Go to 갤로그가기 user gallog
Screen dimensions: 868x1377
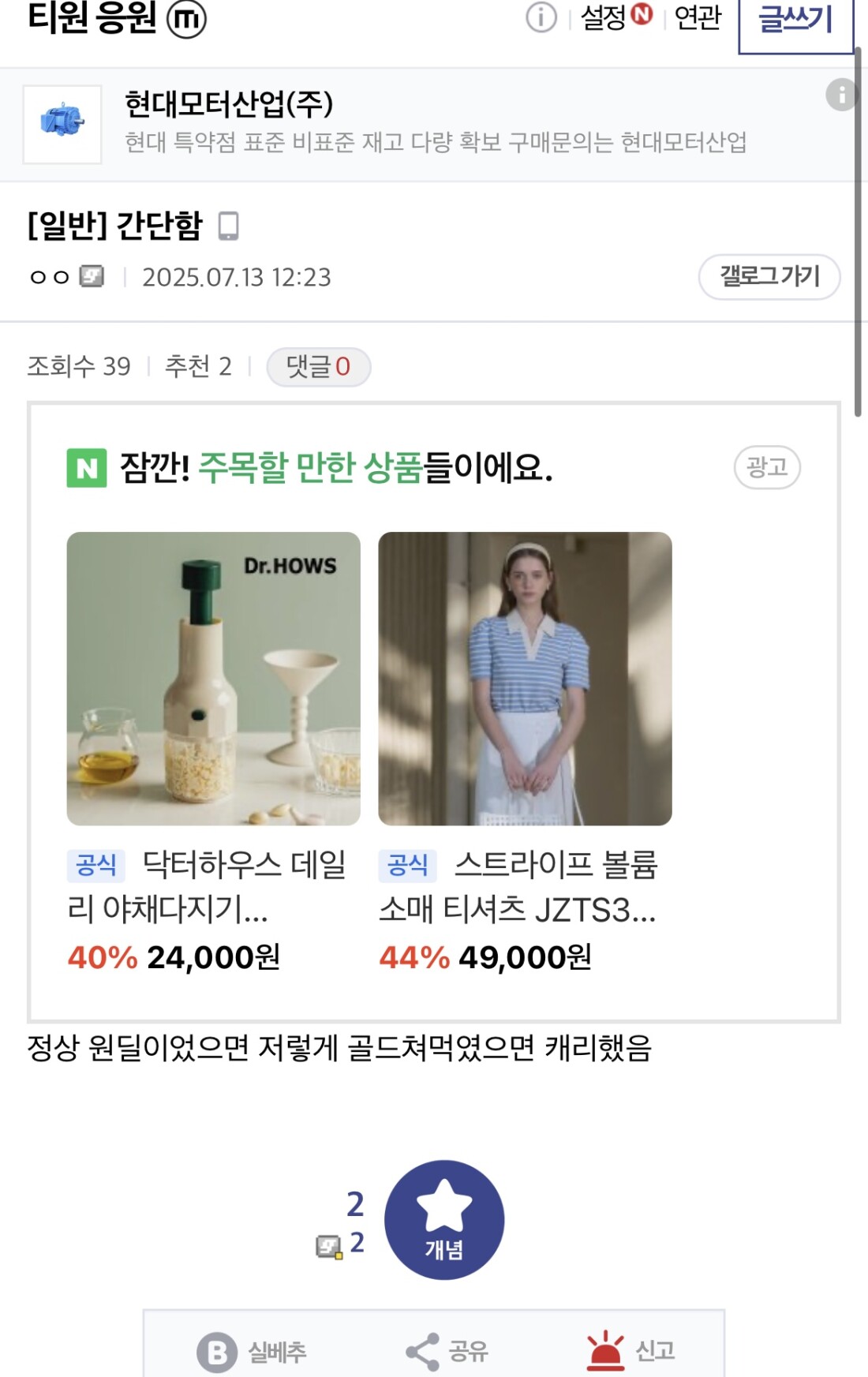769,276
